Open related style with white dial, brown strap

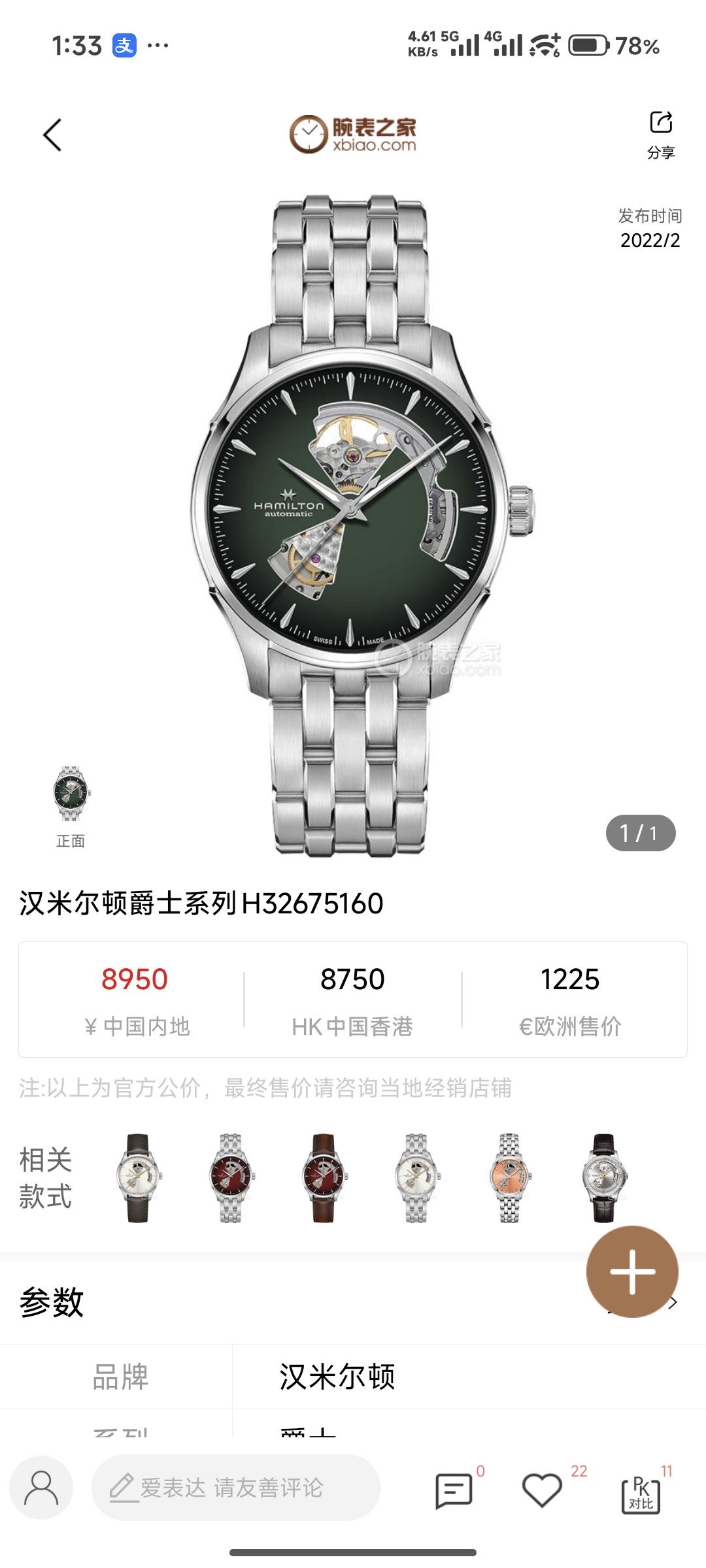138,1178
